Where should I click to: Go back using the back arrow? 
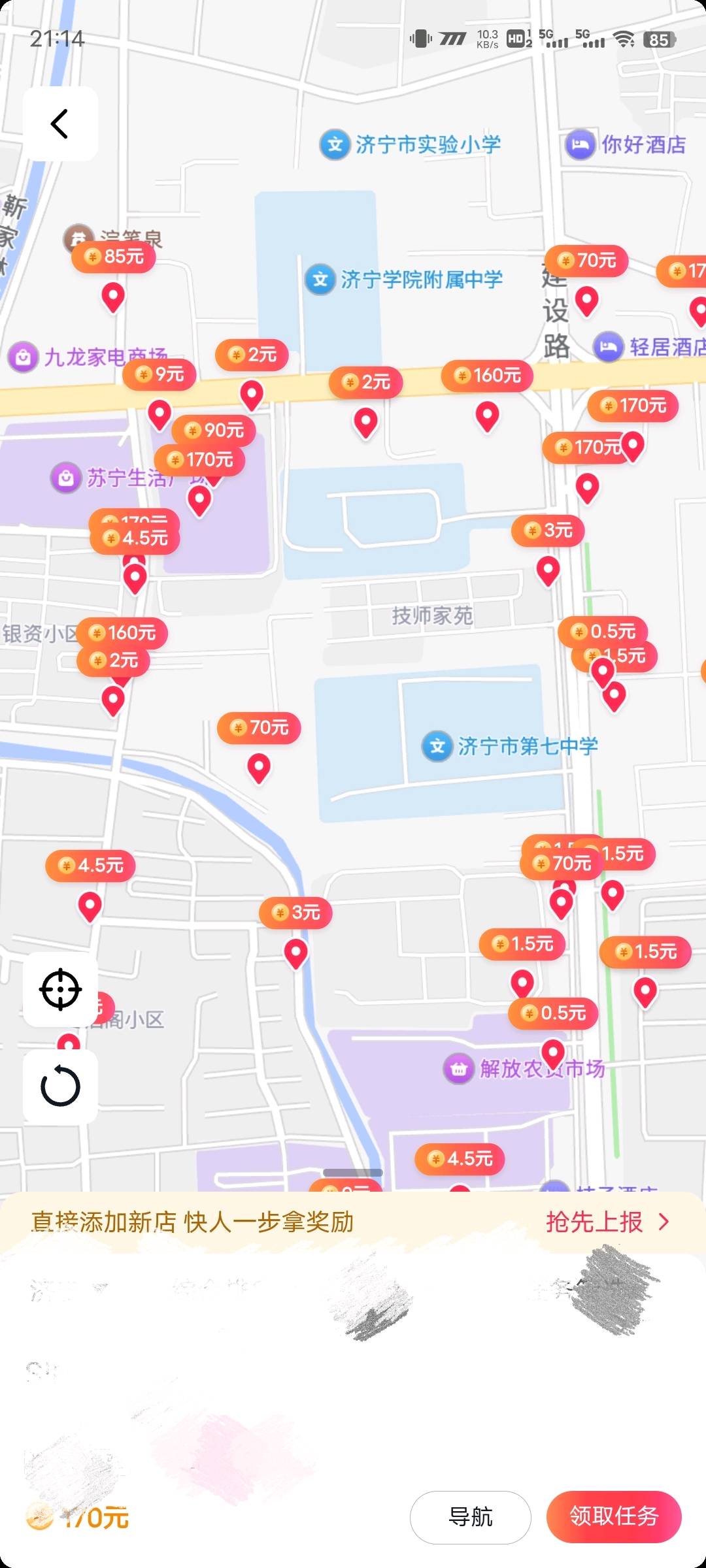point(60,123)
